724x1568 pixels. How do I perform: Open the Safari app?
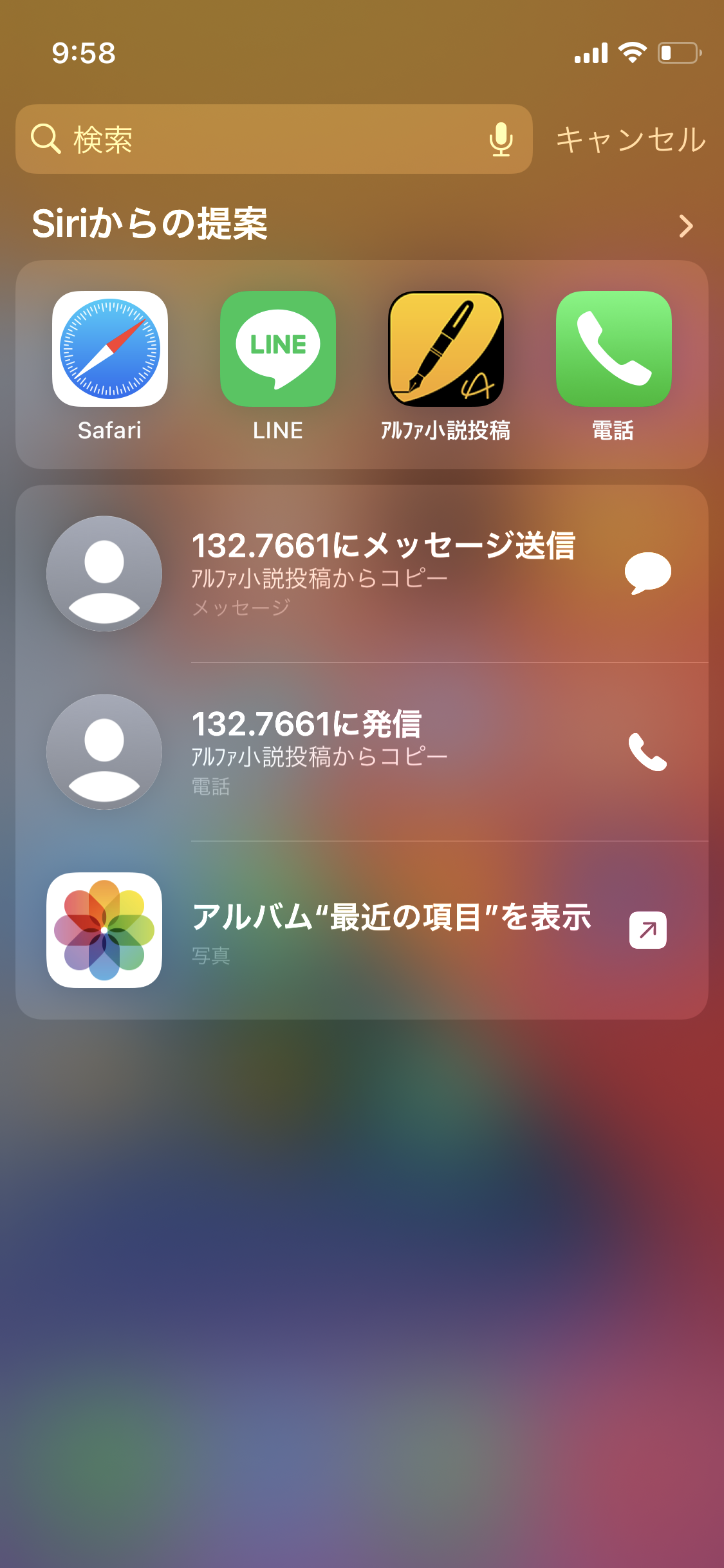110,349
